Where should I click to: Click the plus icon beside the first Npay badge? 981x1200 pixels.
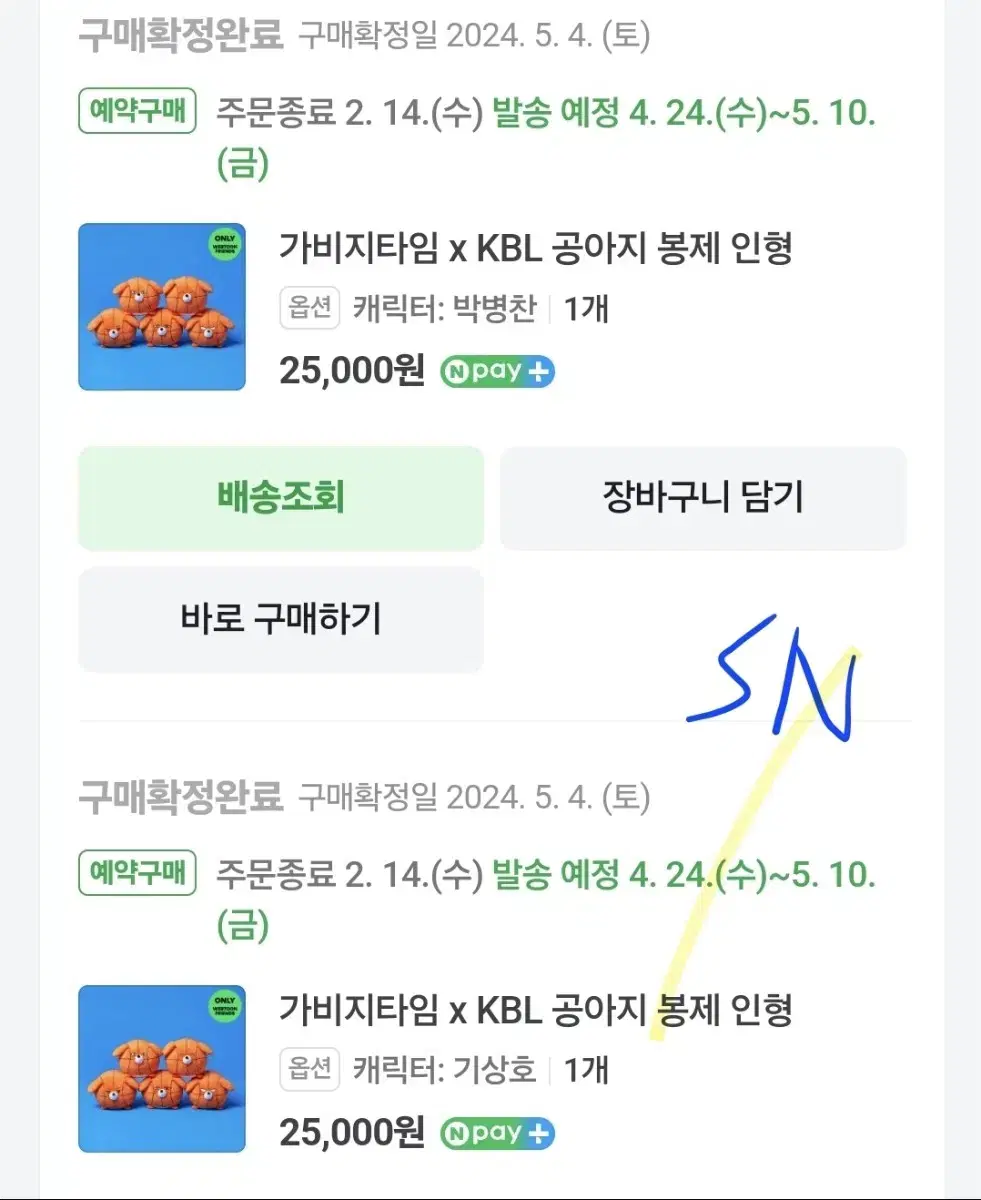[x=539, y=371]
